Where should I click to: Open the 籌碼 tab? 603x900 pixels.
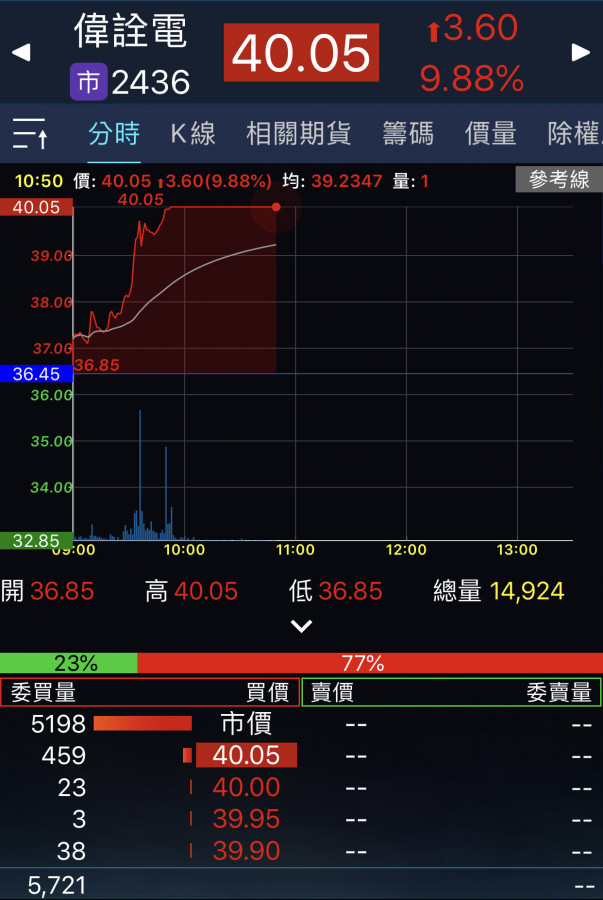click(x=408, y=133)
